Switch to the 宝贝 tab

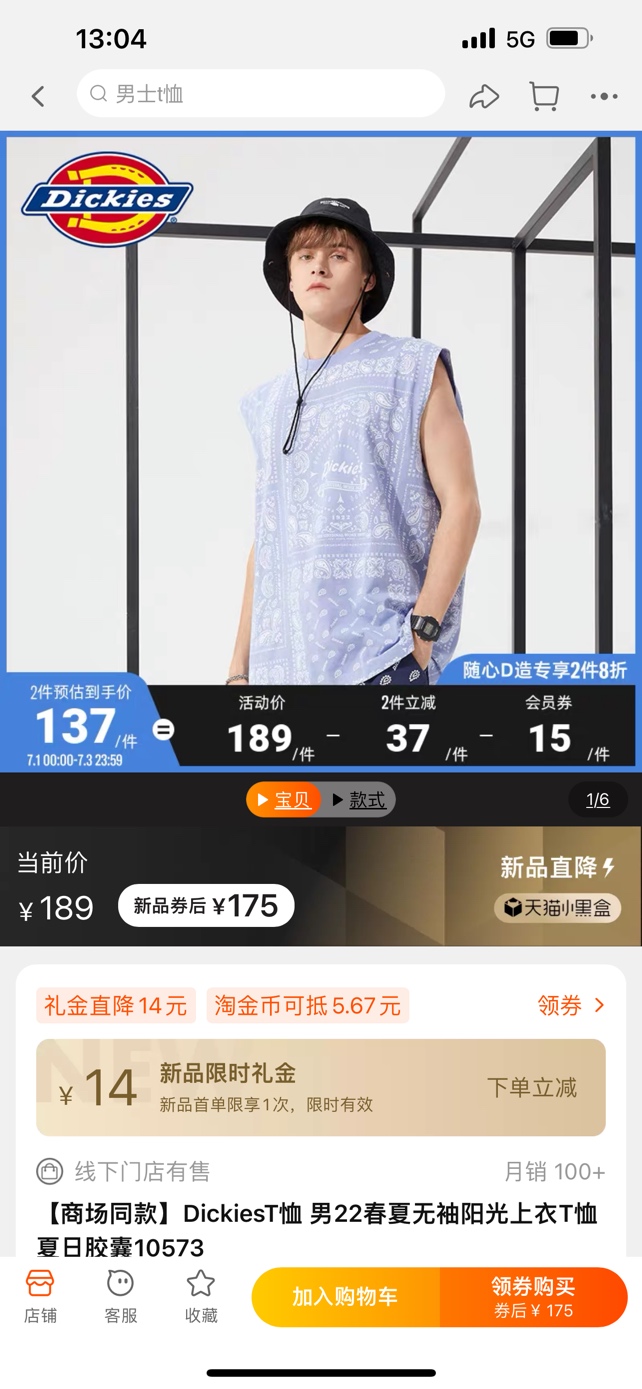[283, 800]
